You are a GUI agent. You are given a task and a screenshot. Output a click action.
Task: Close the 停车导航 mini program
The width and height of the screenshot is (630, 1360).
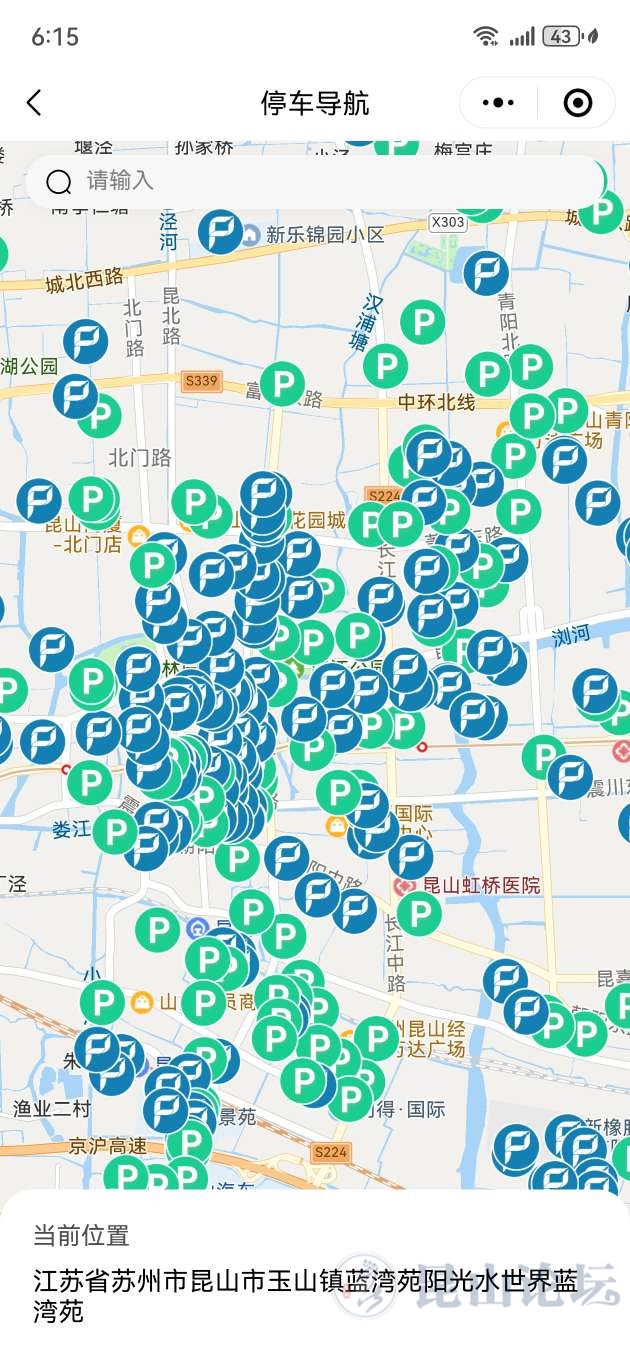coord(578,103)
